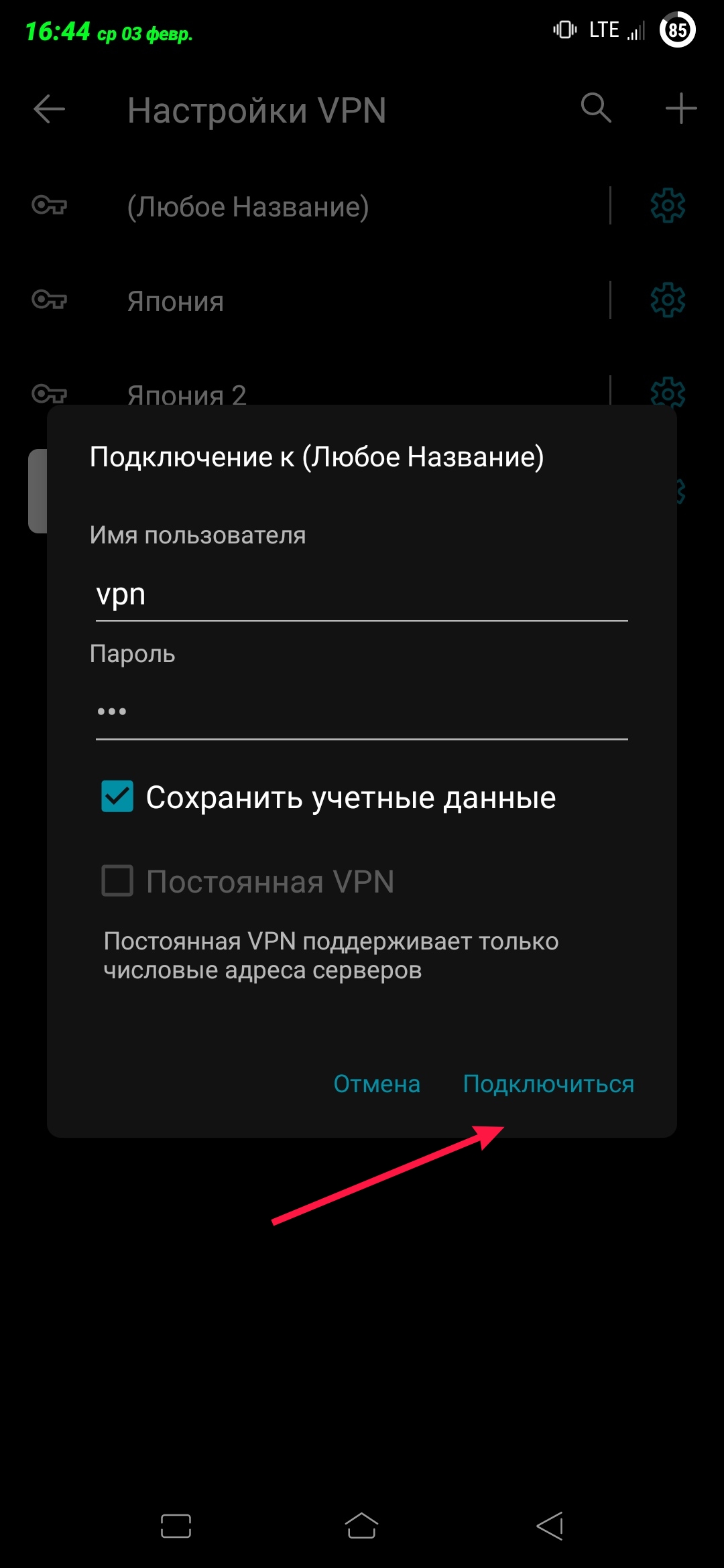The image size is (724, 1568).
Task: Open settings gear for Япония
Action: pos(668,300)
